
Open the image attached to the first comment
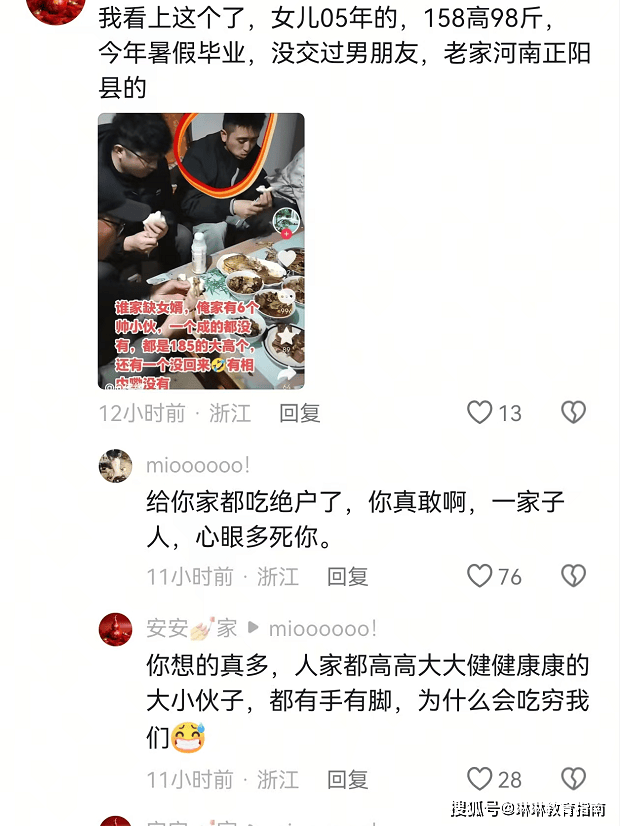pos(200,251)
